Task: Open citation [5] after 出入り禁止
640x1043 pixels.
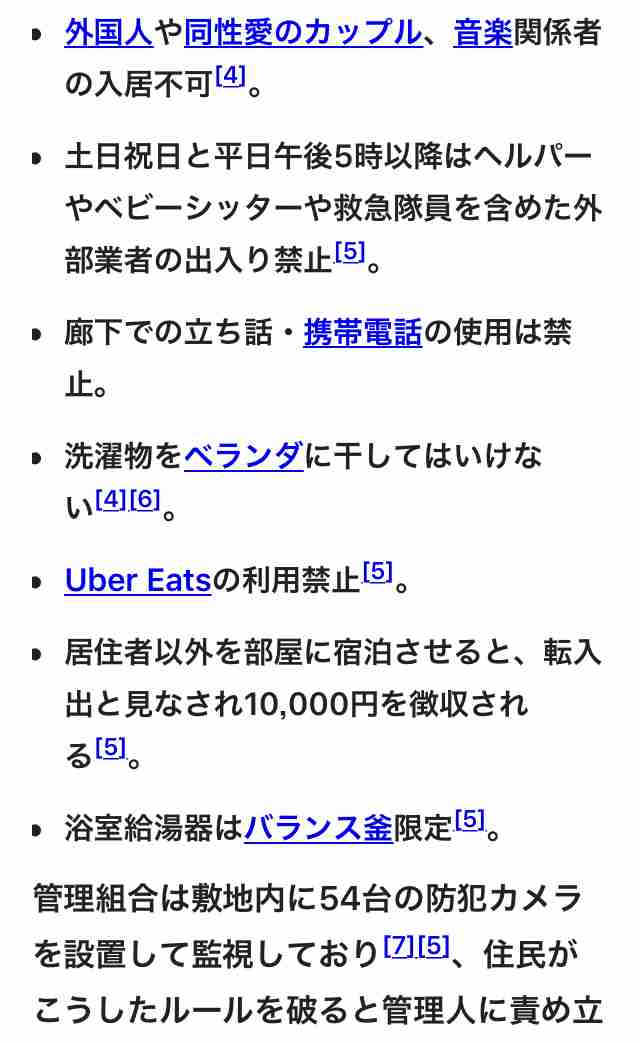Action: coord(350,251)
